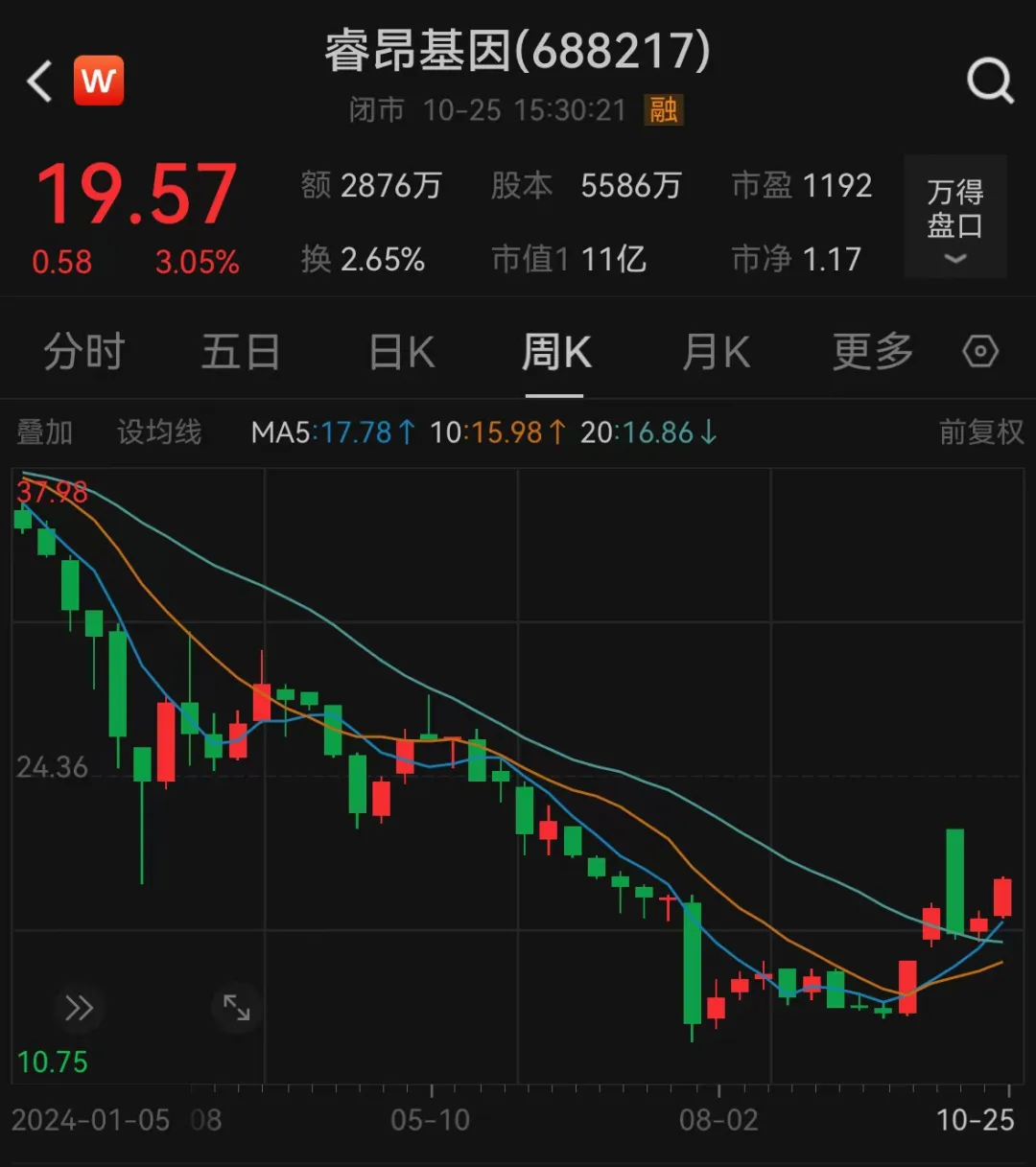This screenshot has width=1036, height=1167.
Task: Switch adjustment mode via 前复权
Action: point(981,432)
